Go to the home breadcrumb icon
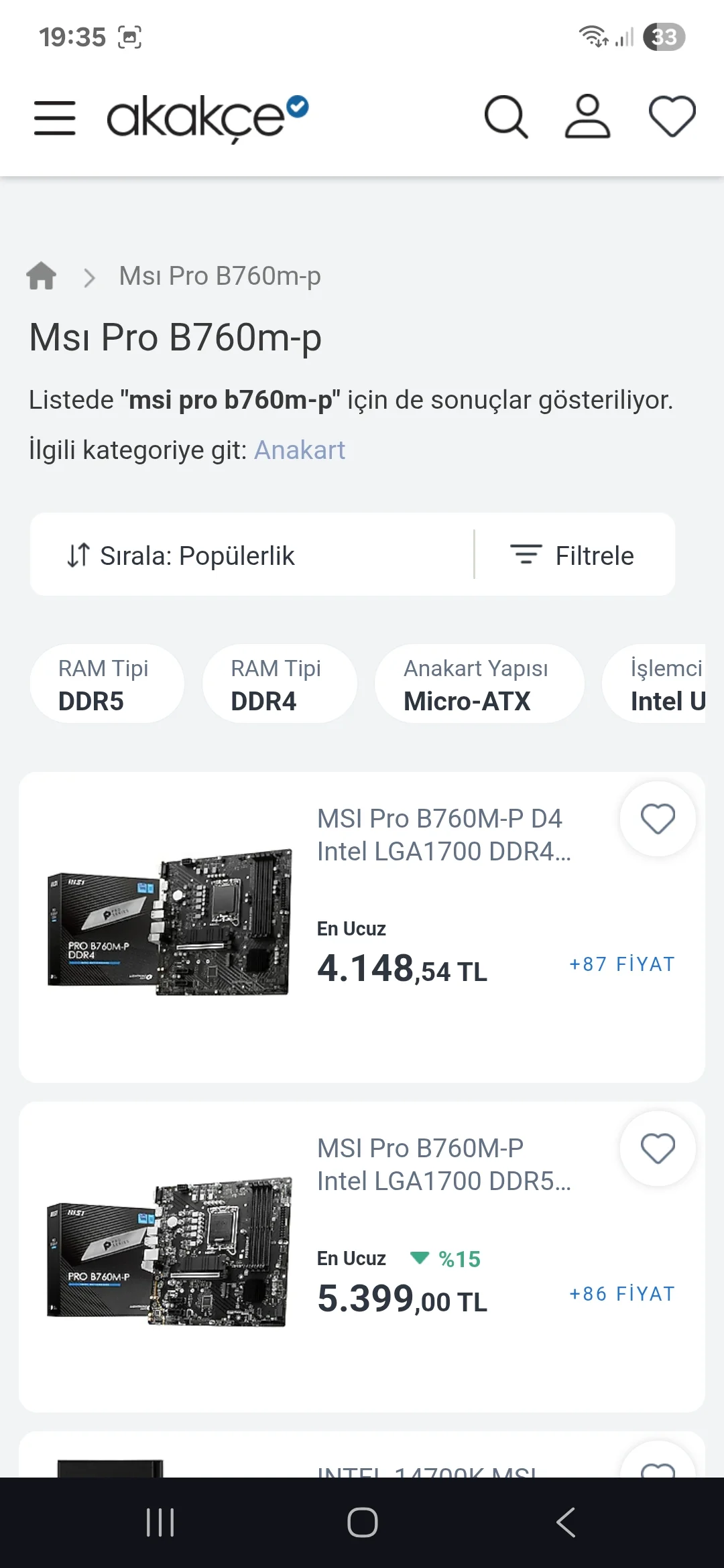The height and width of the screenshot is (1568, 724). pyautogui.click(x=42, y=275)
